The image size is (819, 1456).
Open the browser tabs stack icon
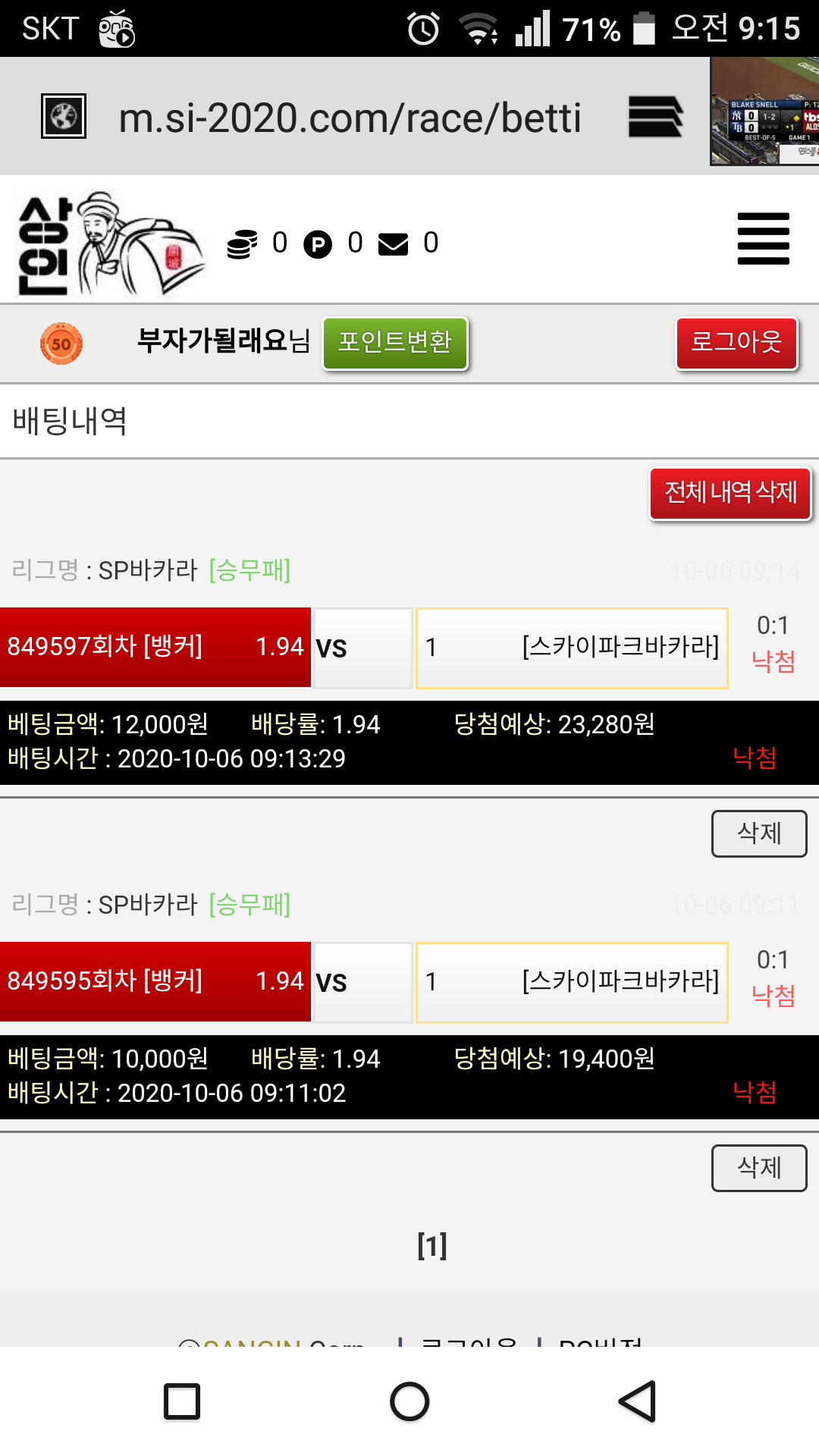[x=655, y=117]
